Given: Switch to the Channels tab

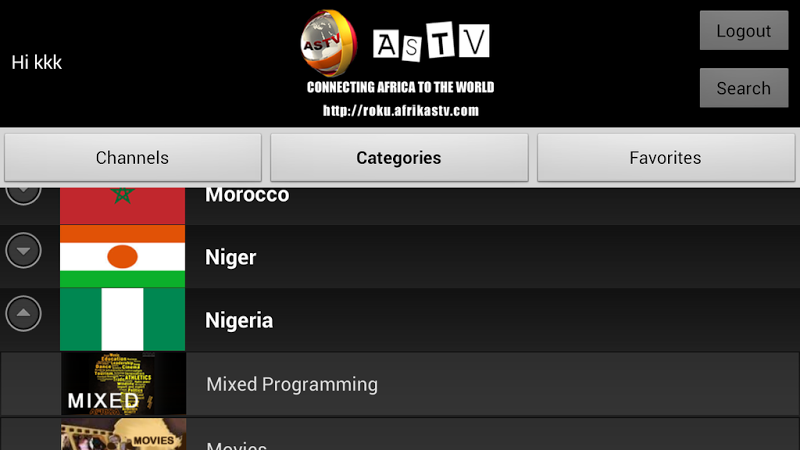Looking at the screenshot, I should point(132,158).
